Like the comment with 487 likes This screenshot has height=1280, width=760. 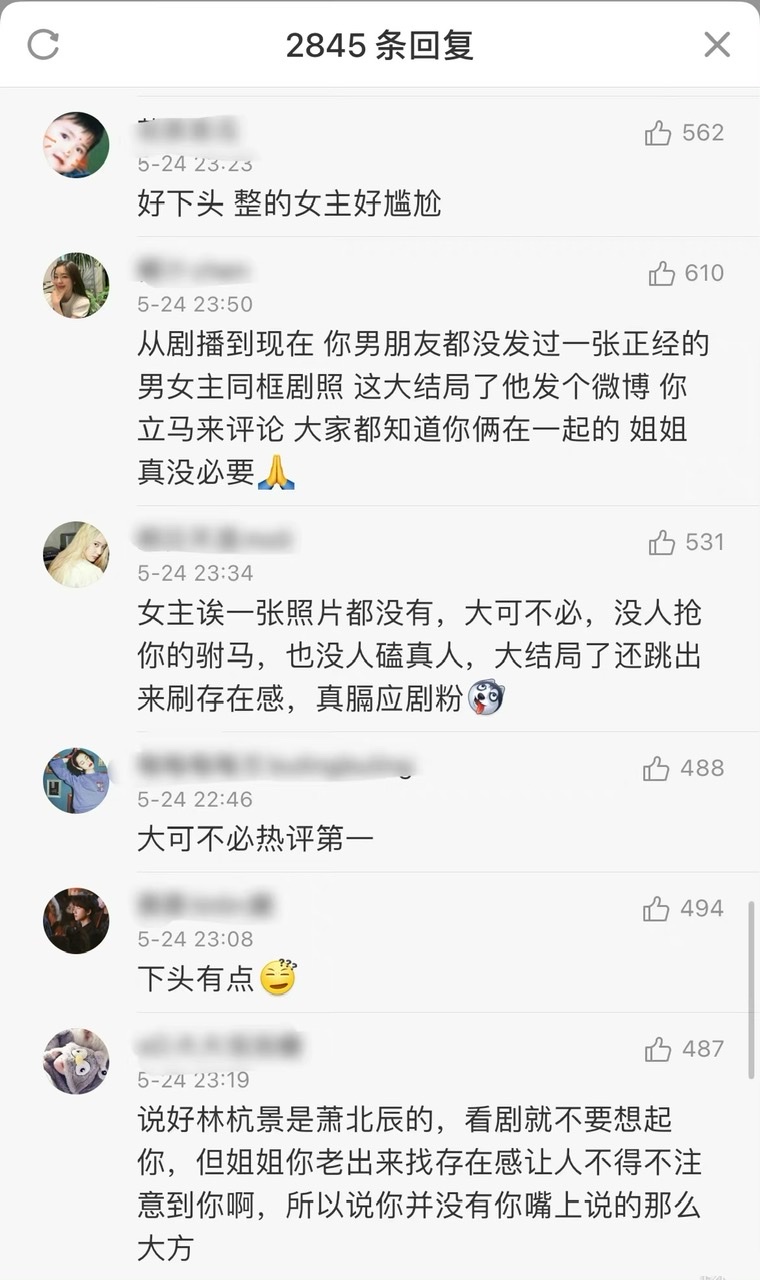[x=658, y=1049]
